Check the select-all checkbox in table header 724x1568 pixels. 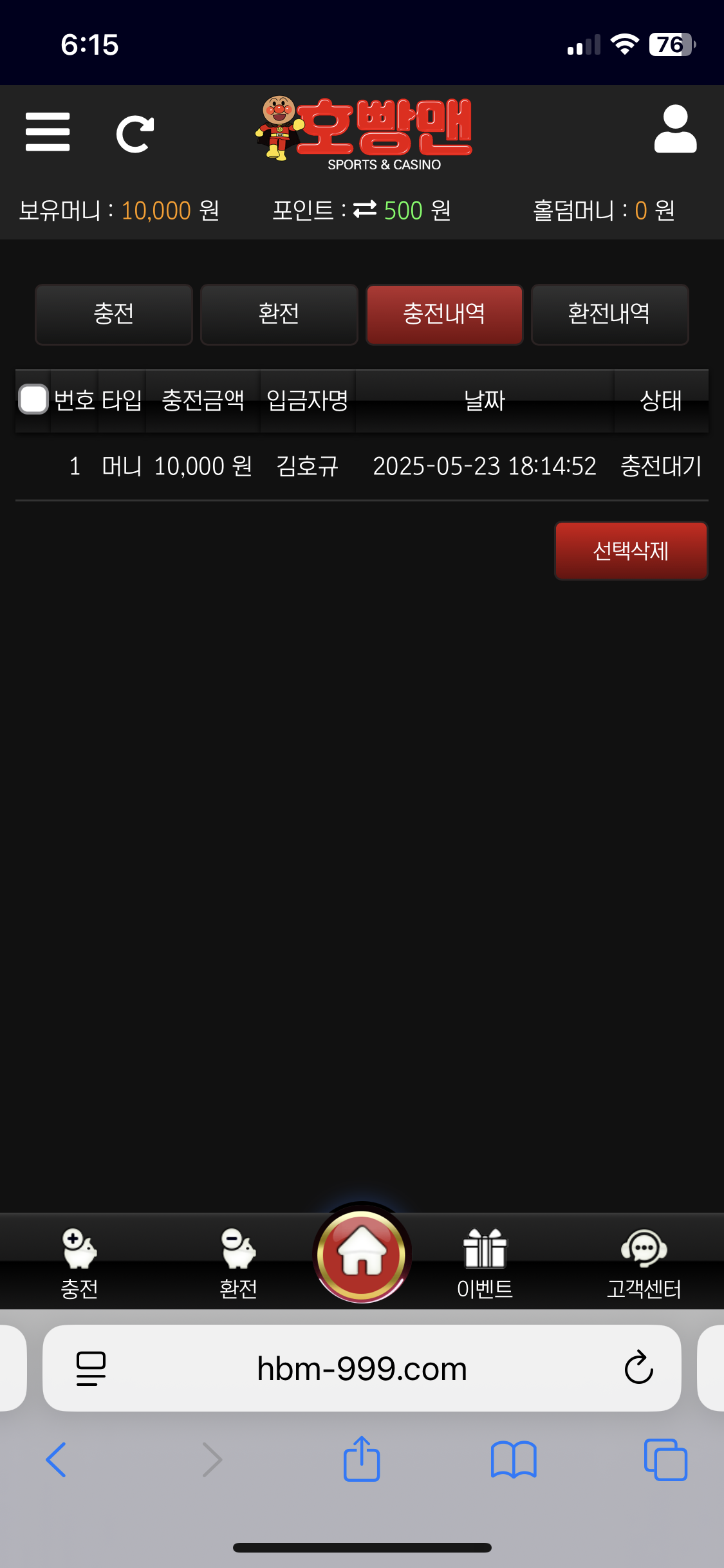click(x=33, y=399)
